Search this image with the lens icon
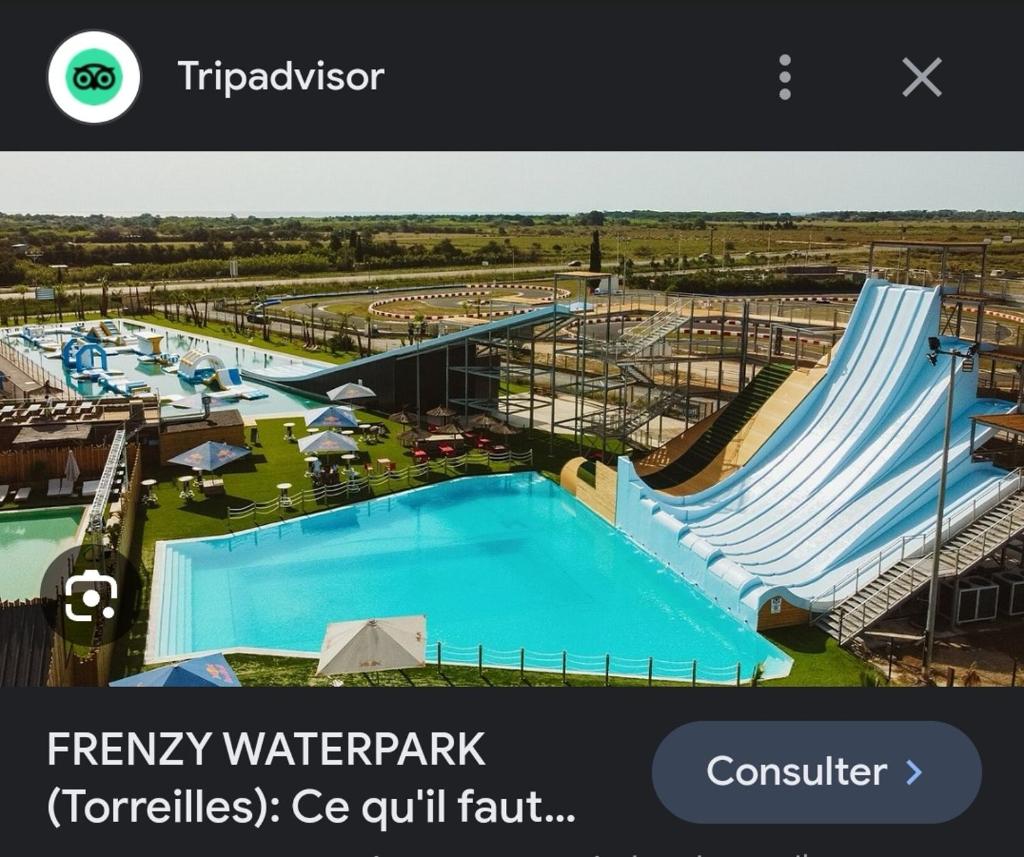Viewport: 1024px width, 857px height. click(91, 597)
